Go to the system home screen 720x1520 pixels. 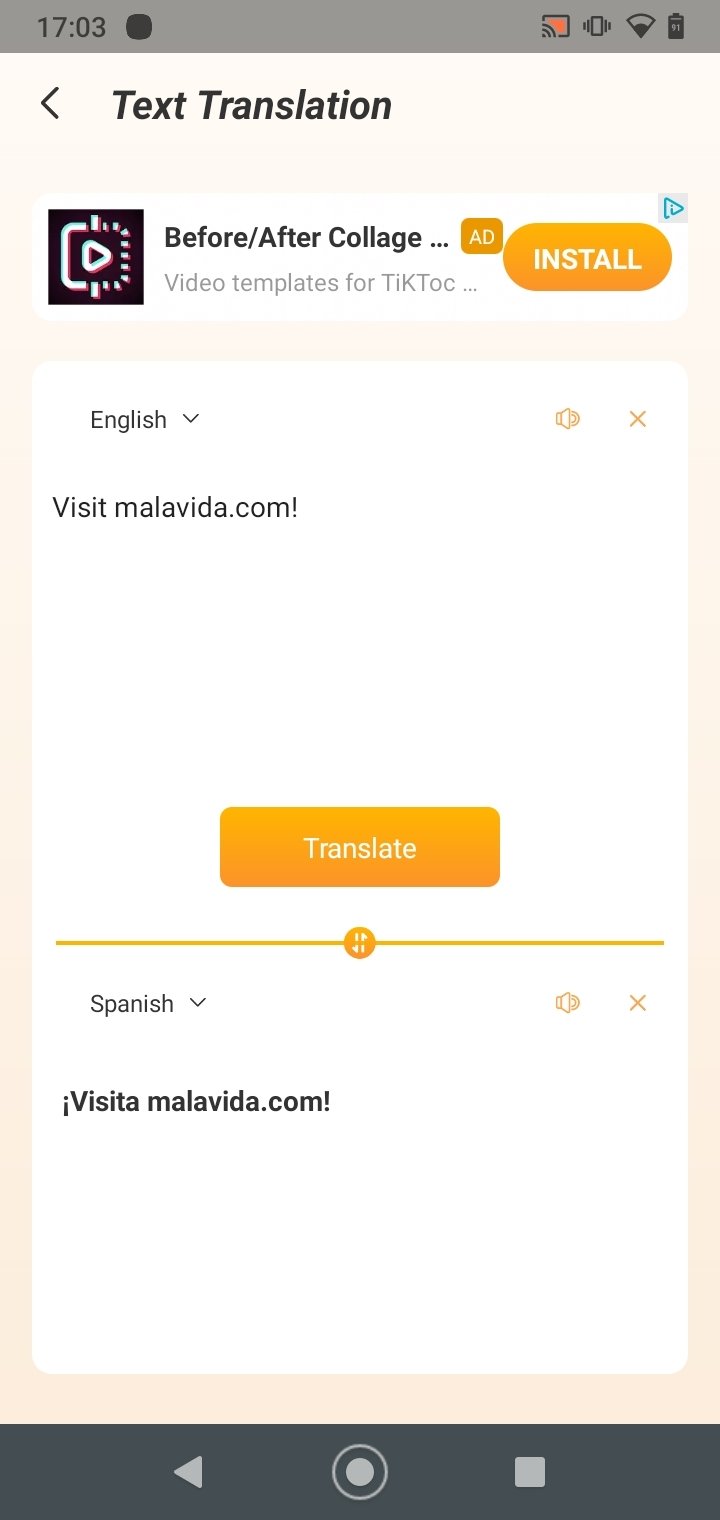coord(360,1472)
